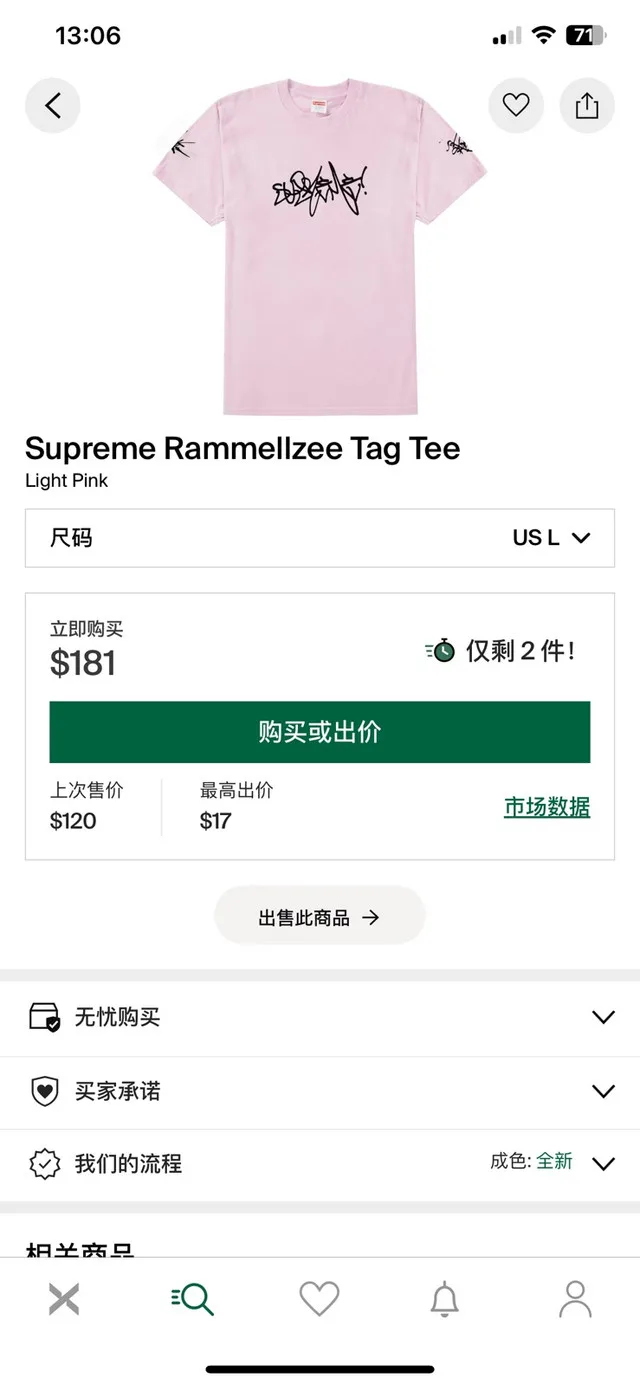Switch to the profile tab
This screenshot has width=640, height=1386.
tap(575, 1300)
